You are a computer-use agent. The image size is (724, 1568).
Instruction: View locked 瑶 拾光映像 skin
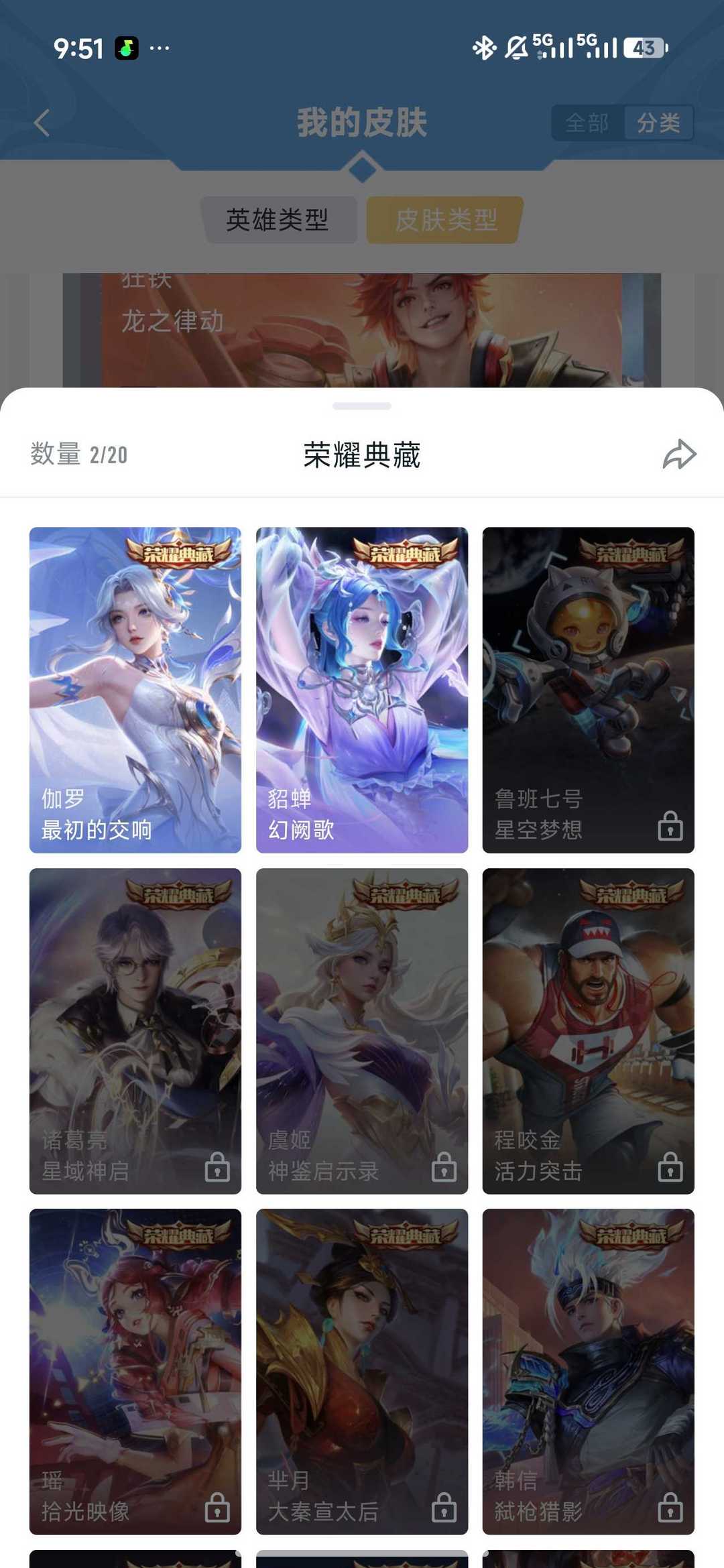135,1372
